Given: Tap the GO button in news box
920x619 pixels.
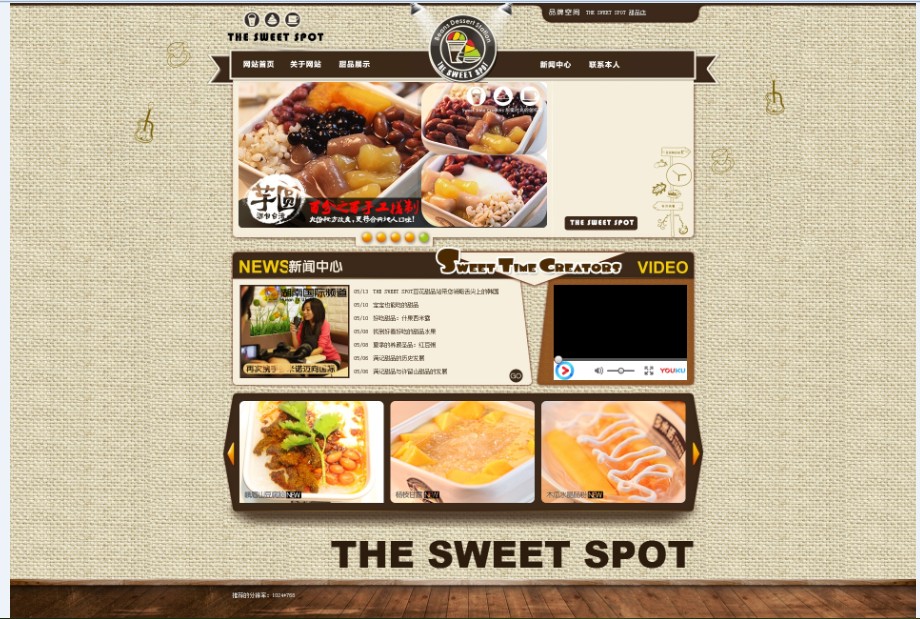Looking at the screenshot, I should (516, 376).
